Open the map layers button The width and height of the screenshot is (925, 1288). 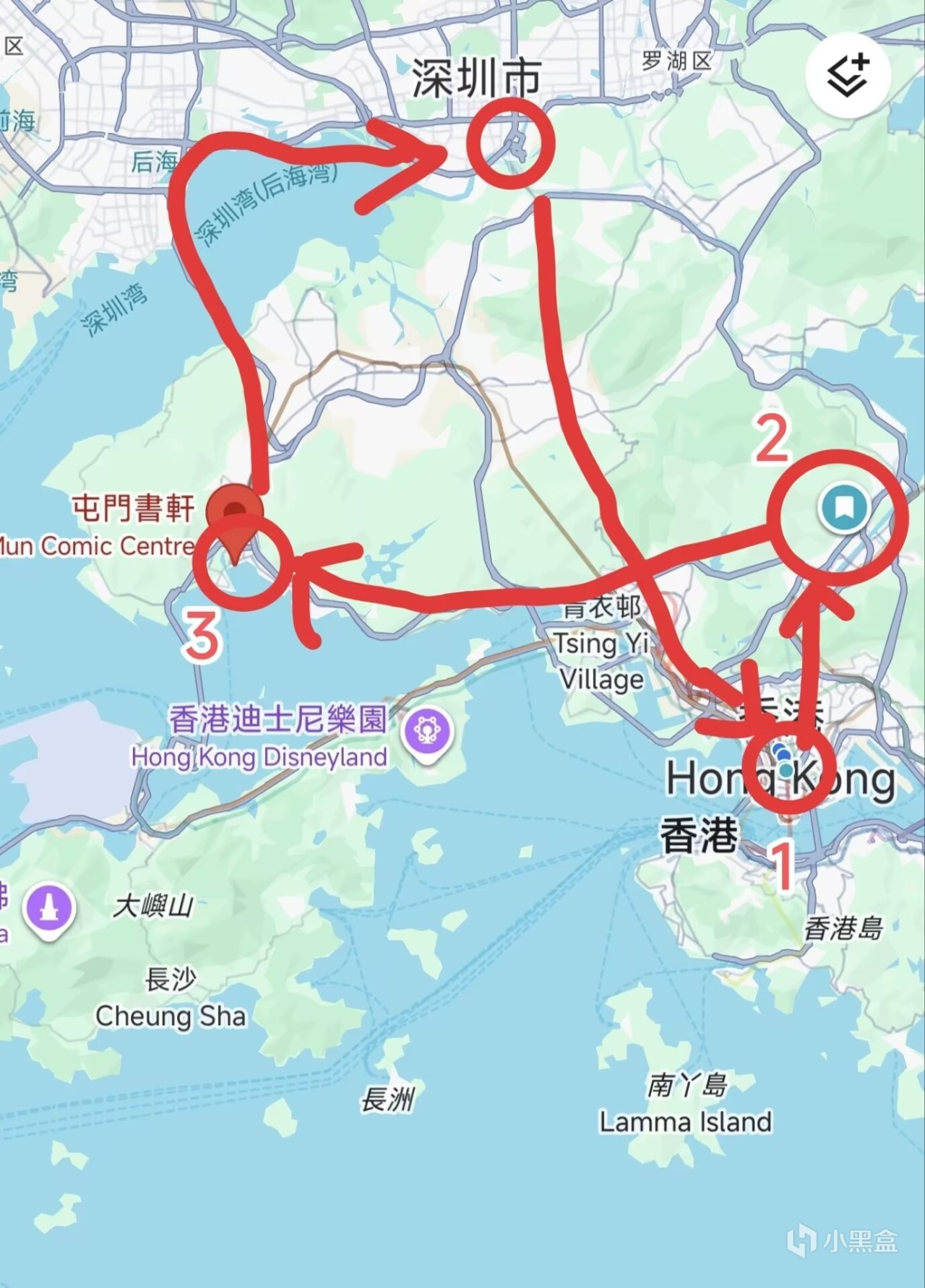tap(848, 75)
